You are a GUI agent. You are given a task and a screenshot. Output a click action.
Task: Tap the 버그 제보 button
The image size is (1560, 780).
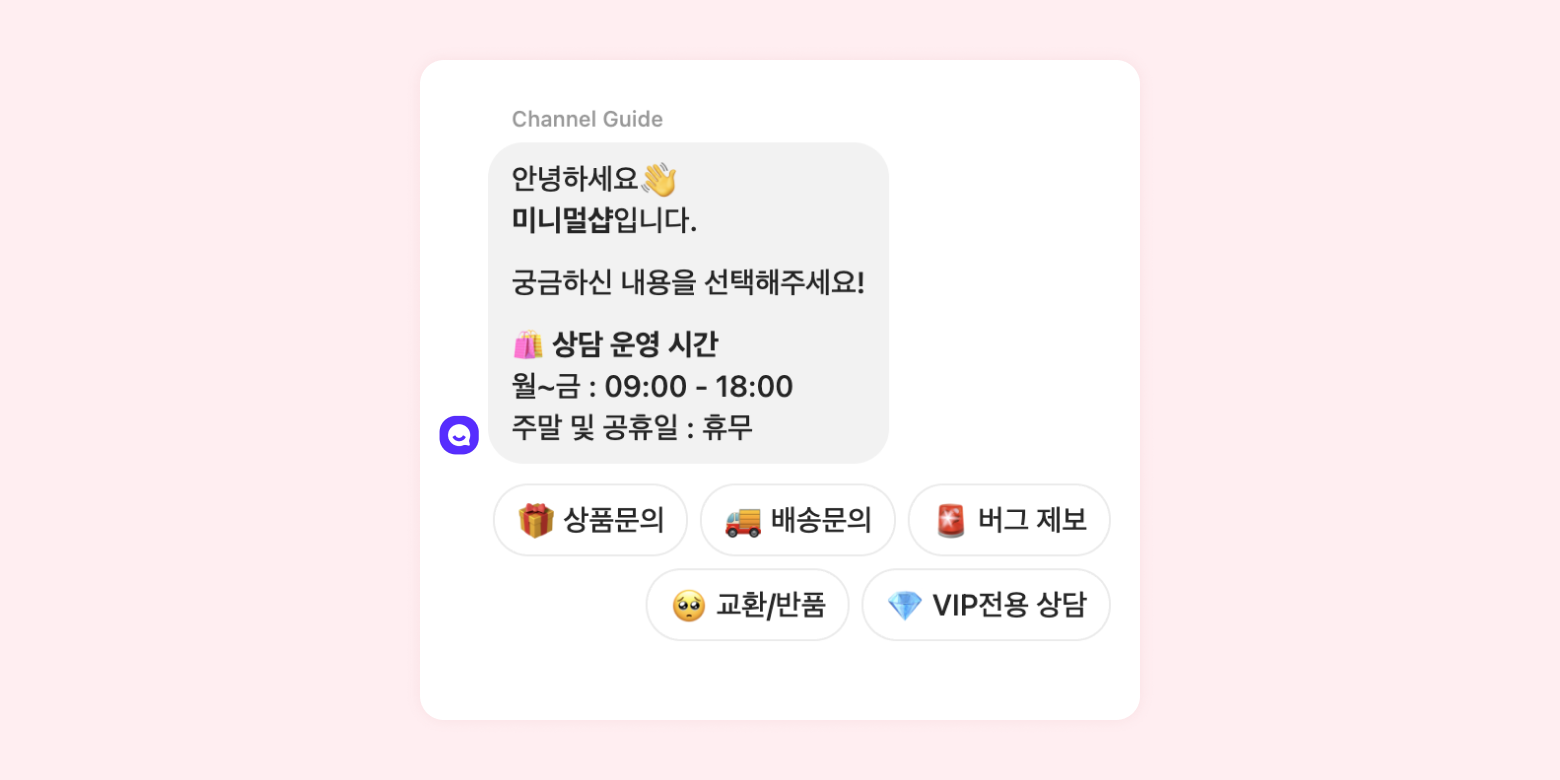coord(1009,520)
